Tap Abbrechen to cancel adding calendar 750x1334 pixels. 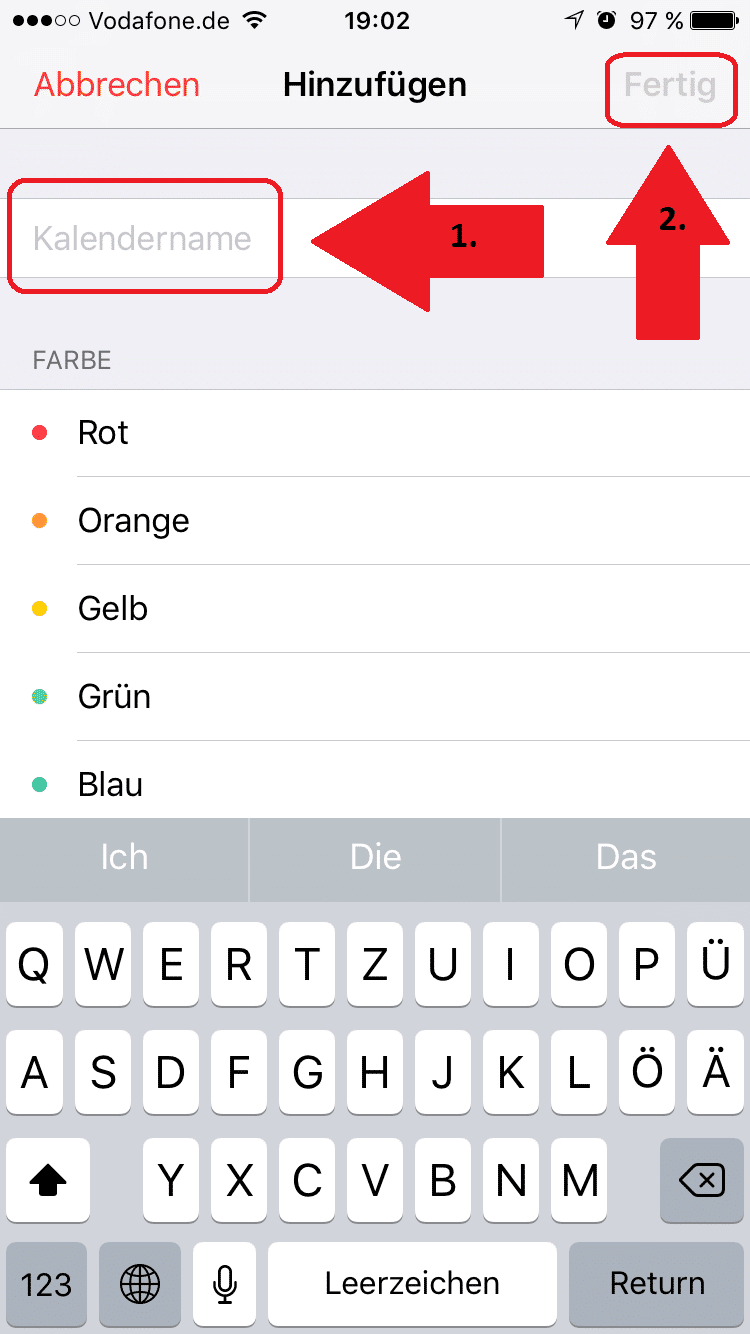pos(117,85)
